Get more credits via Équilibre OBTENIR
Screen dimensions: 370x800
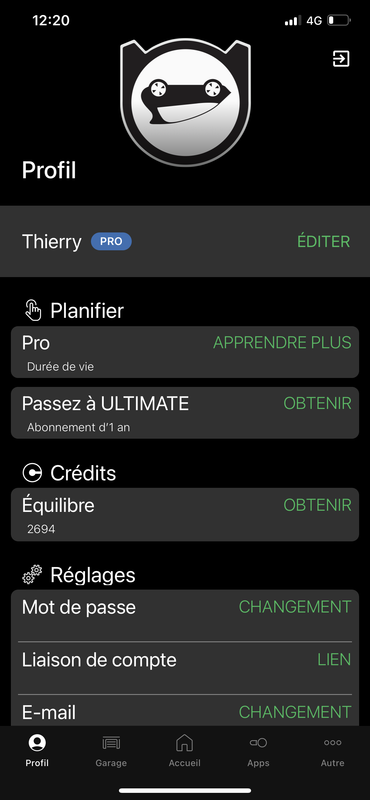coord(317,505)
